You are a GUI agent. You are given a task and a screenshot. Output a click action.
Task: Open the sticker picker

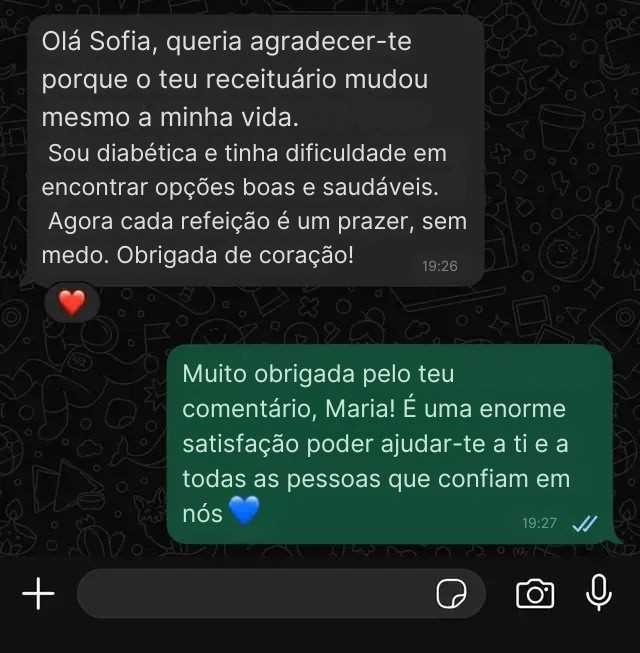pyautogui.click(x=452, y=594)
